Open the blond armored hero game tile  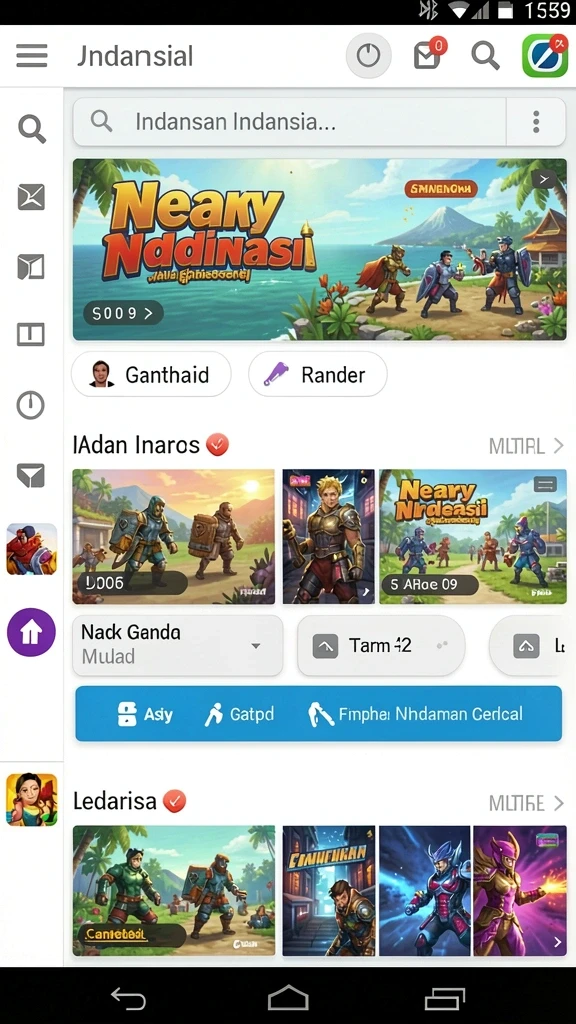(328, 536)
